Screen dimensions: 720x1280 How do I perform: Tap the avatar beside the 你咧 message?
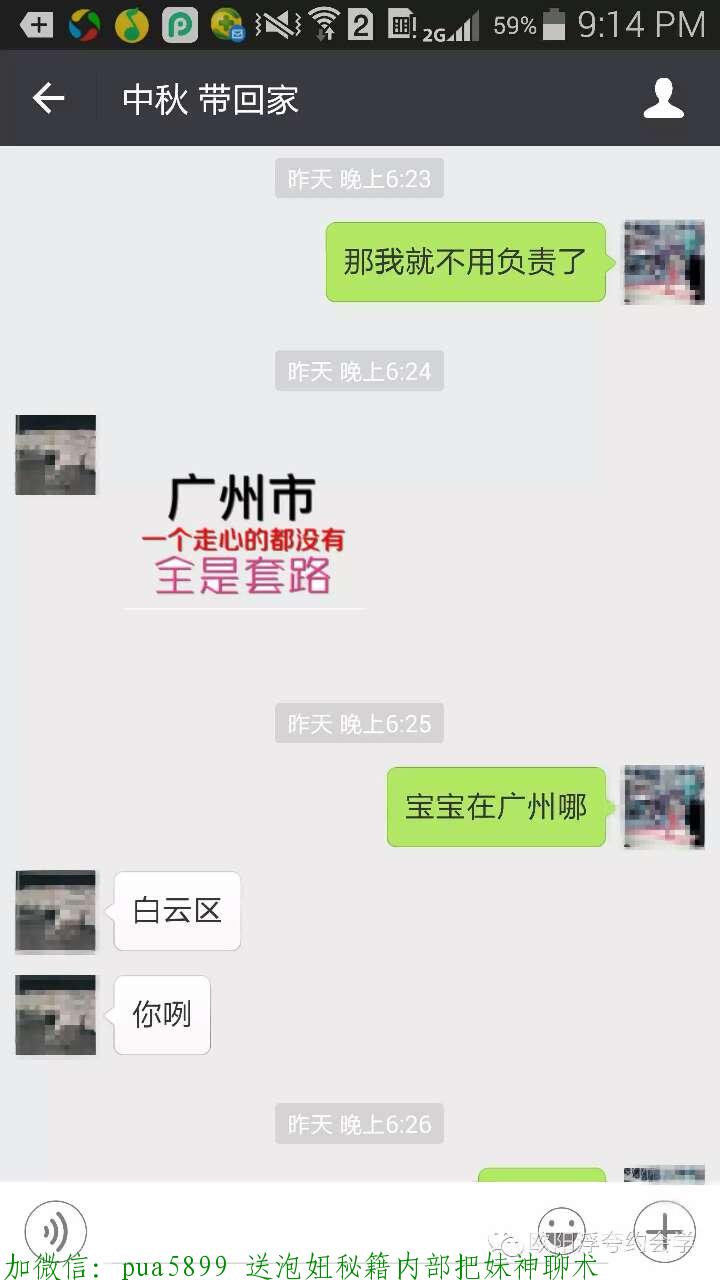point(56,1015)
